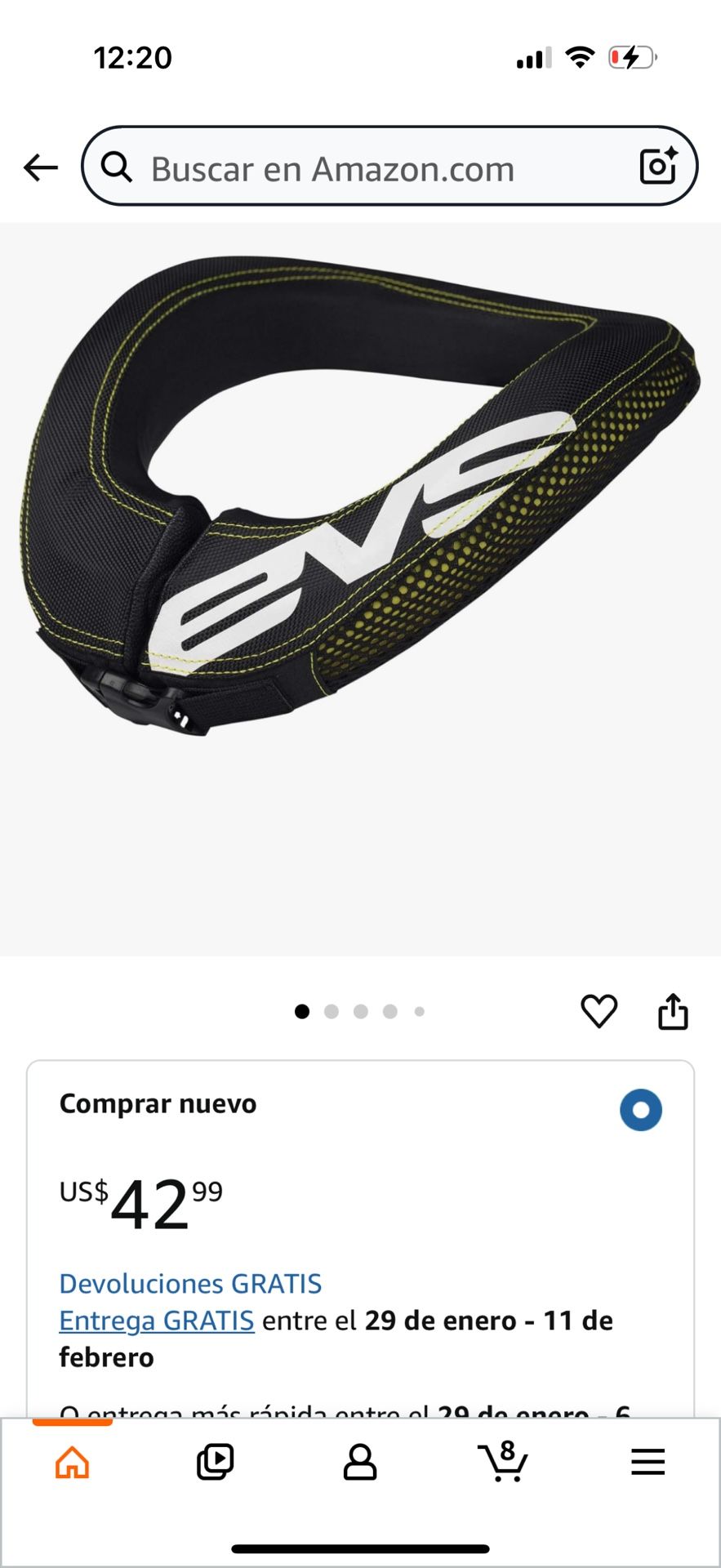Tap the Comprar nuevo section header
721x1568 pixels.
pyautogui.click(x=158, y=1103)
